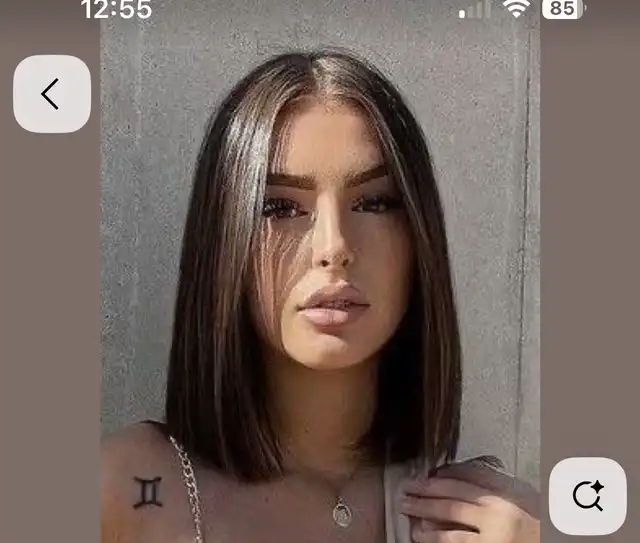
Task: Go back using the arrow button
Action: (x=51, y=94)
